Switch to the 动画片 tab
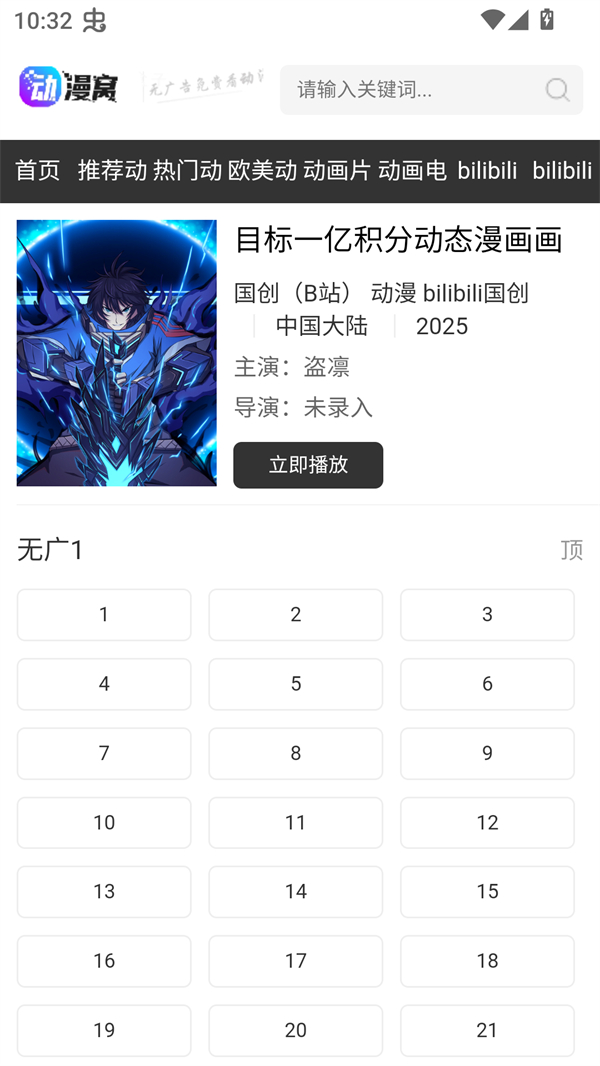Viewport: 600px width, 1066px height. pos(337,171)
